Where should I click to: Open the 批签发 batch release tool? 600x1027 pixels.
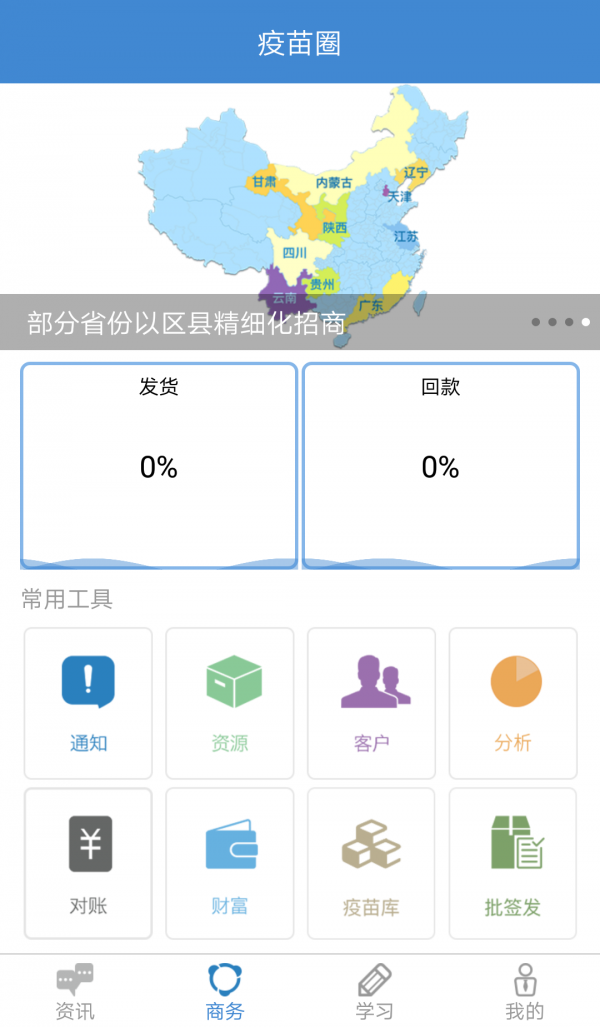point(513,864)
